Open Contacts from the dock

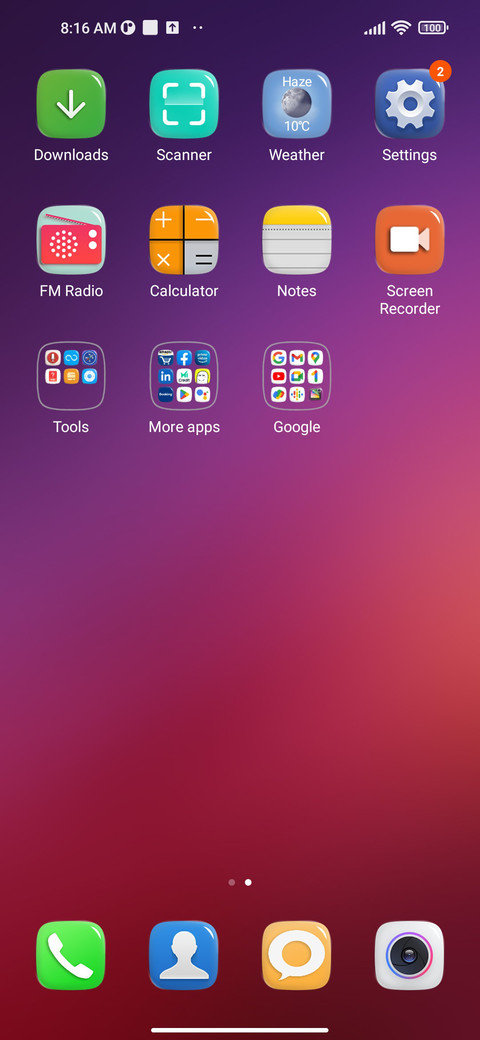(x=184, y=955)
